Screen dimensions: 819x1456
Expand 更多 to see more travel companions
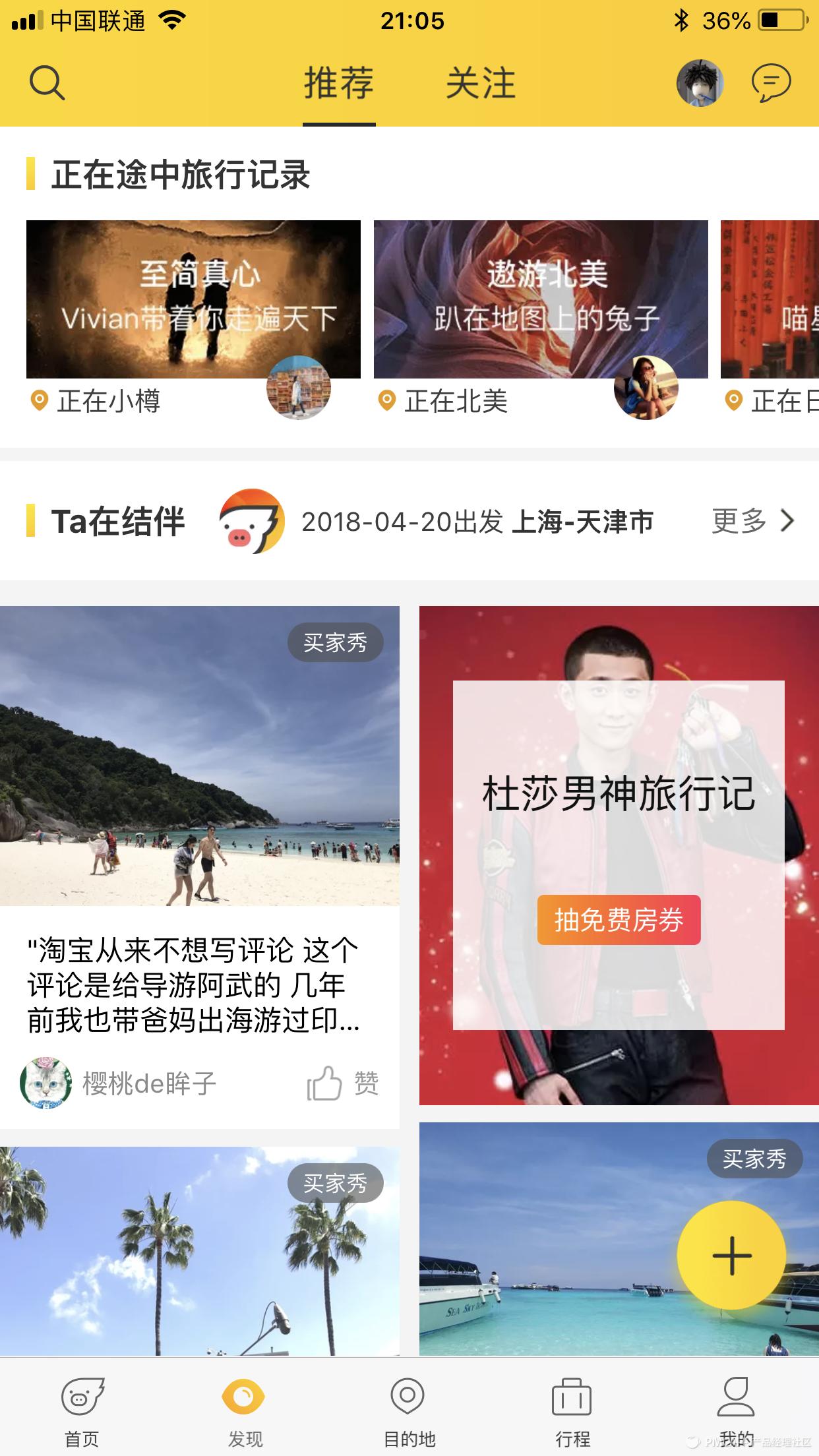739,522
